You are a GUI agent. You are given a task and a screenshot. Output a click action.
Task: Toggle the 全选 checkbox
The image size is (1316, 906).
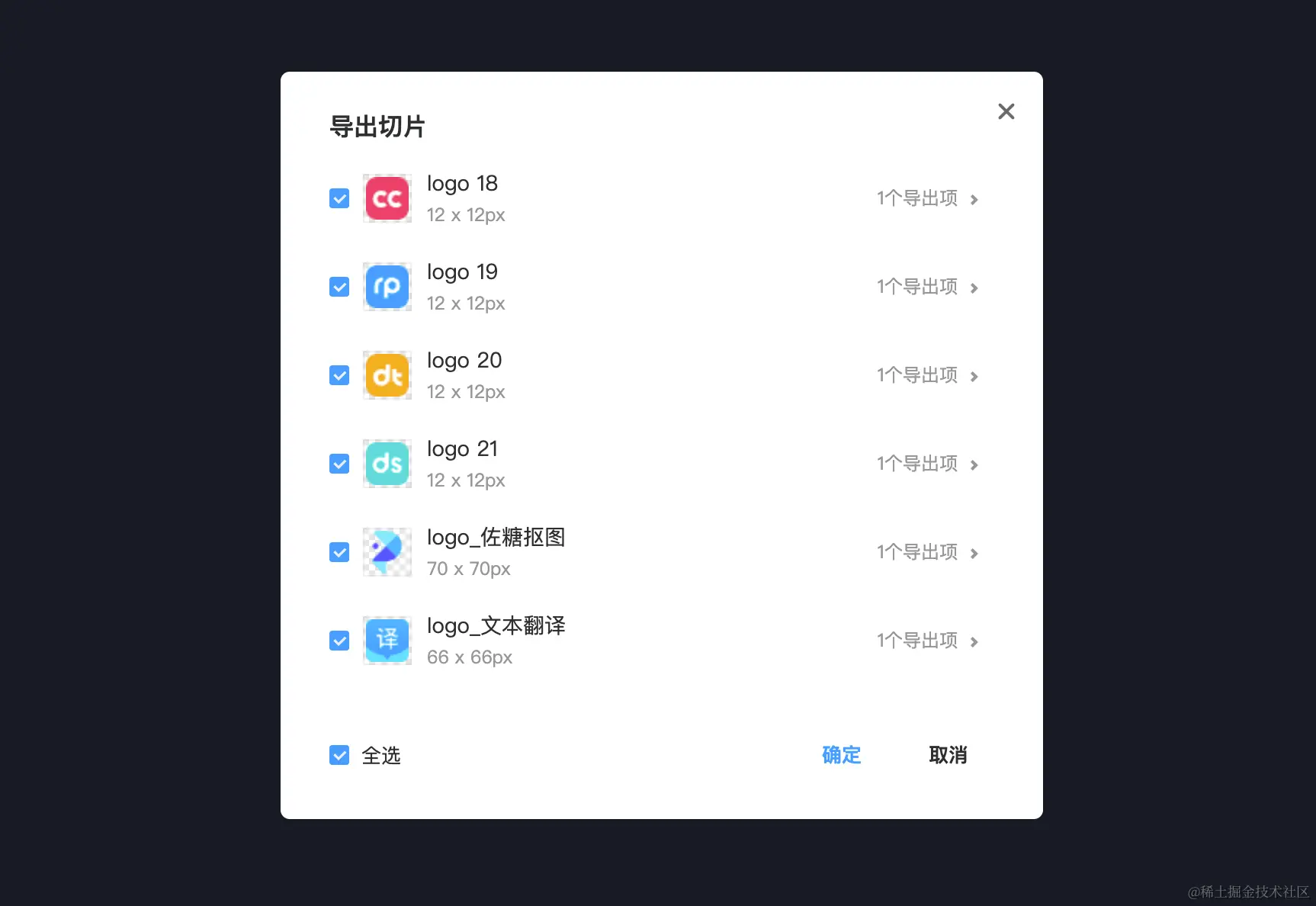339,755
